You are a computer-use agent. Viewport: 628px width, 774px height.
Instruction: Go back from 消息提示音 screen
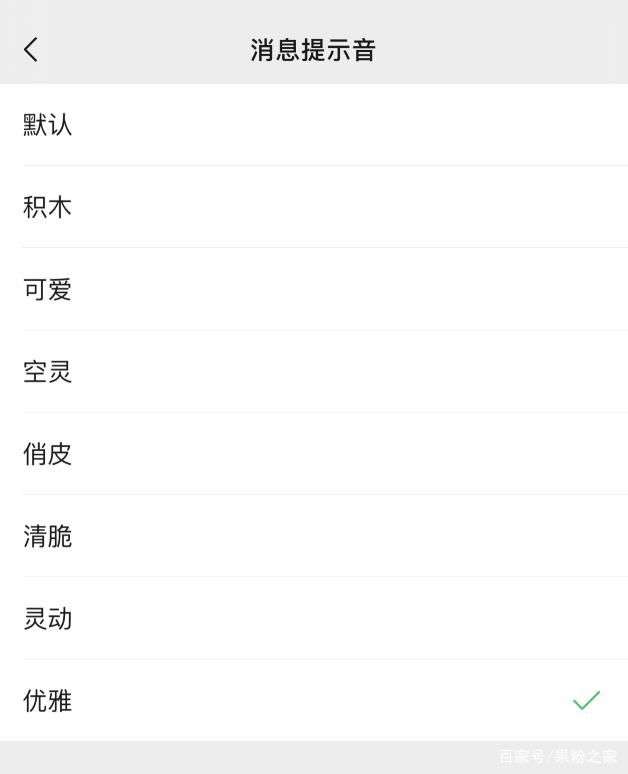[x=31, y=50]
